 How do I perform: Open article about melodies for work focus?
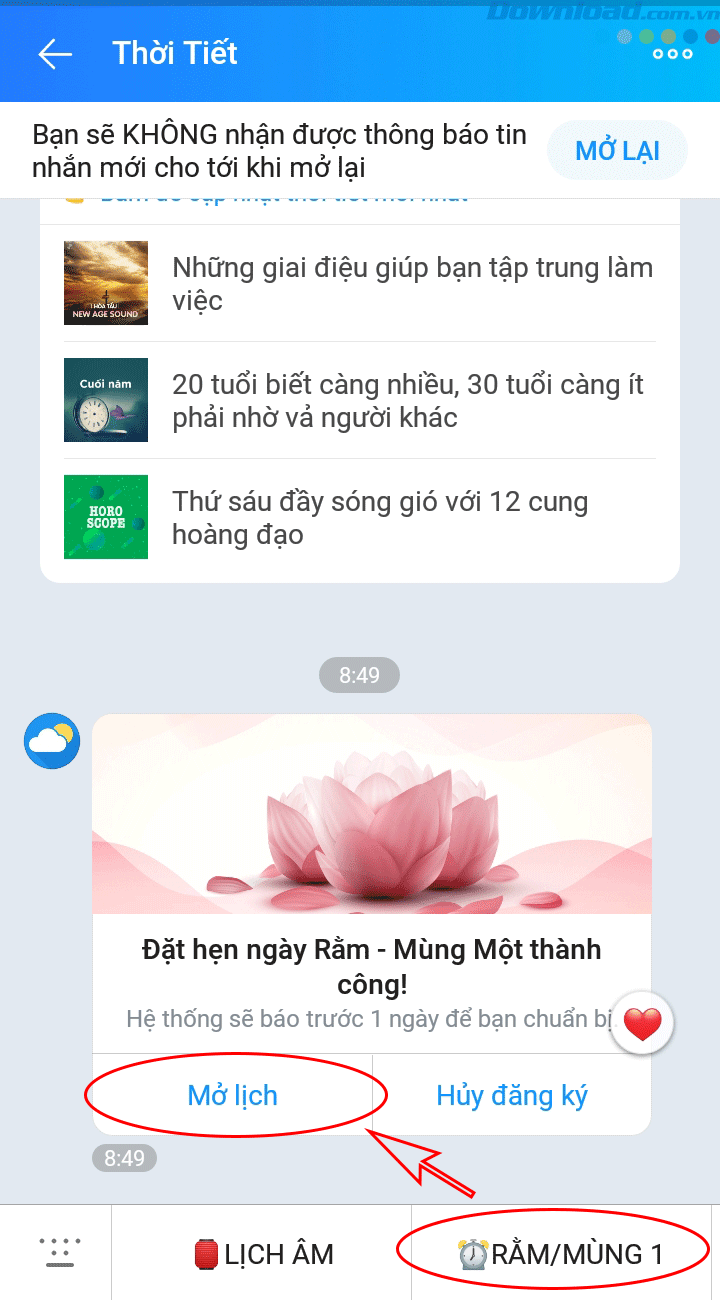click(x=412, y=284)
